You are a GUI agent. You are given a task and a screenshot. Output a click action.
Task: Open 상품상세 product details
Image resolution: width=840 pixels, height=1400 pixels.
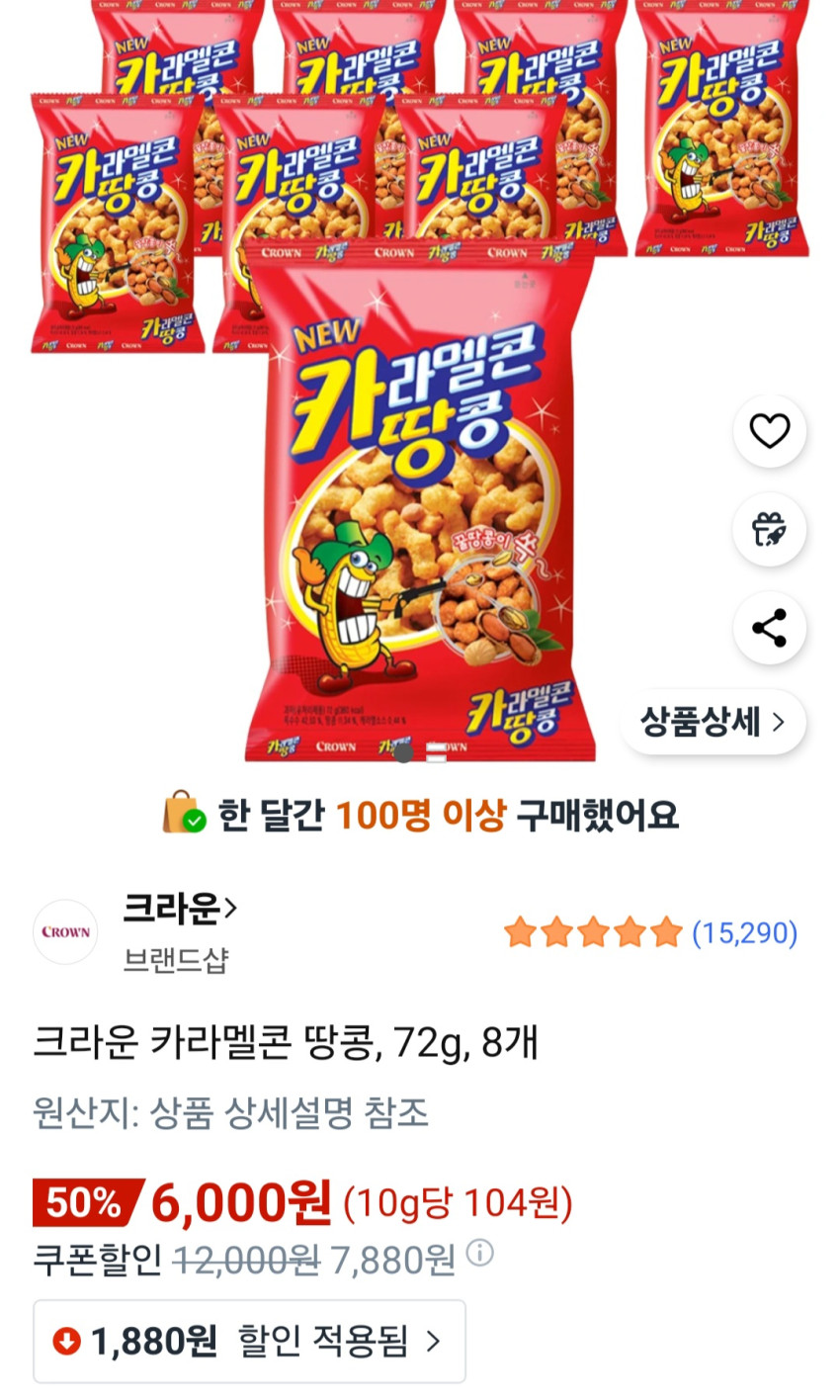[x=713, y=722]
